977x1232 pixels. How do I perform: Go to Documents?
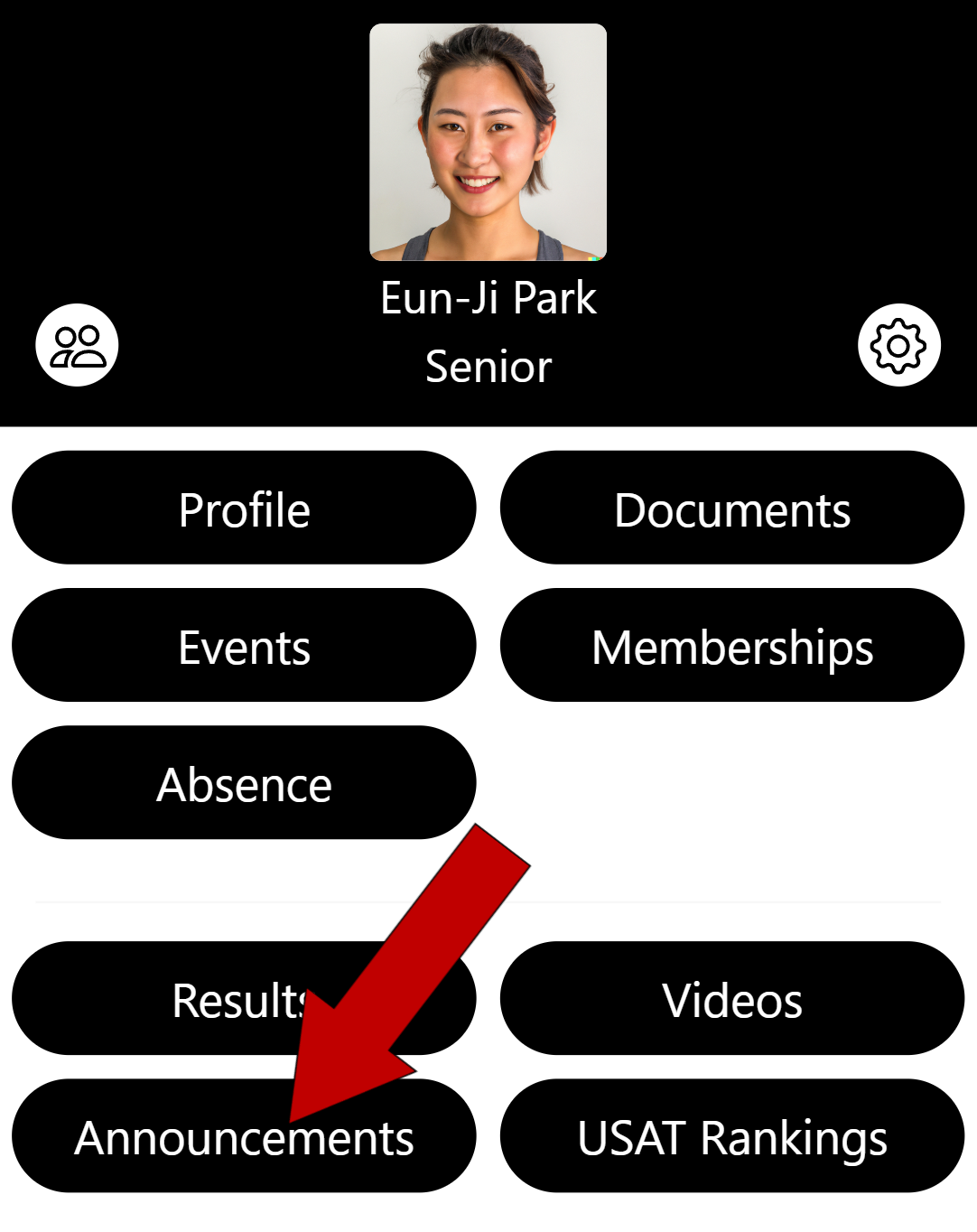732,509
